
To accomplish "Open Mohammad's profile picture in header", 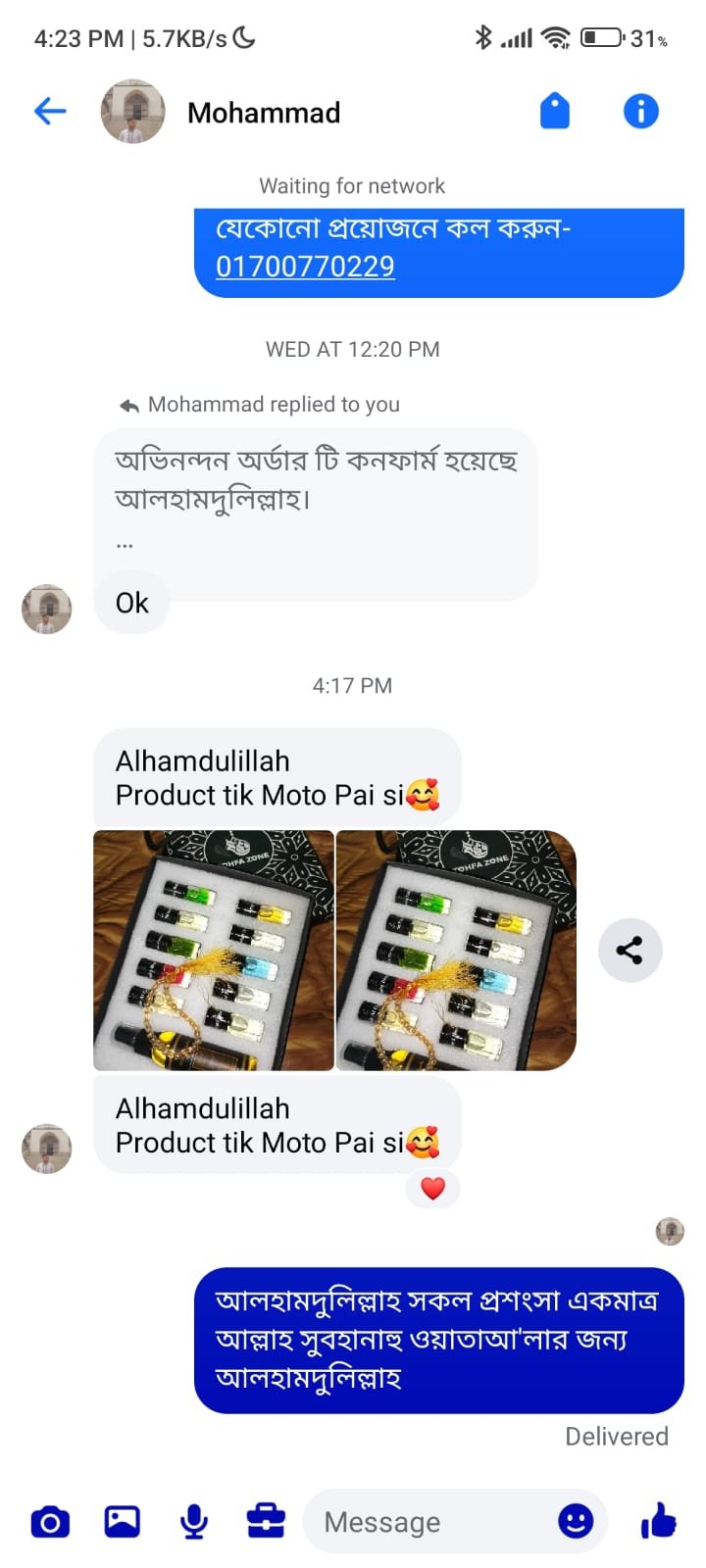I will [132, 112].
